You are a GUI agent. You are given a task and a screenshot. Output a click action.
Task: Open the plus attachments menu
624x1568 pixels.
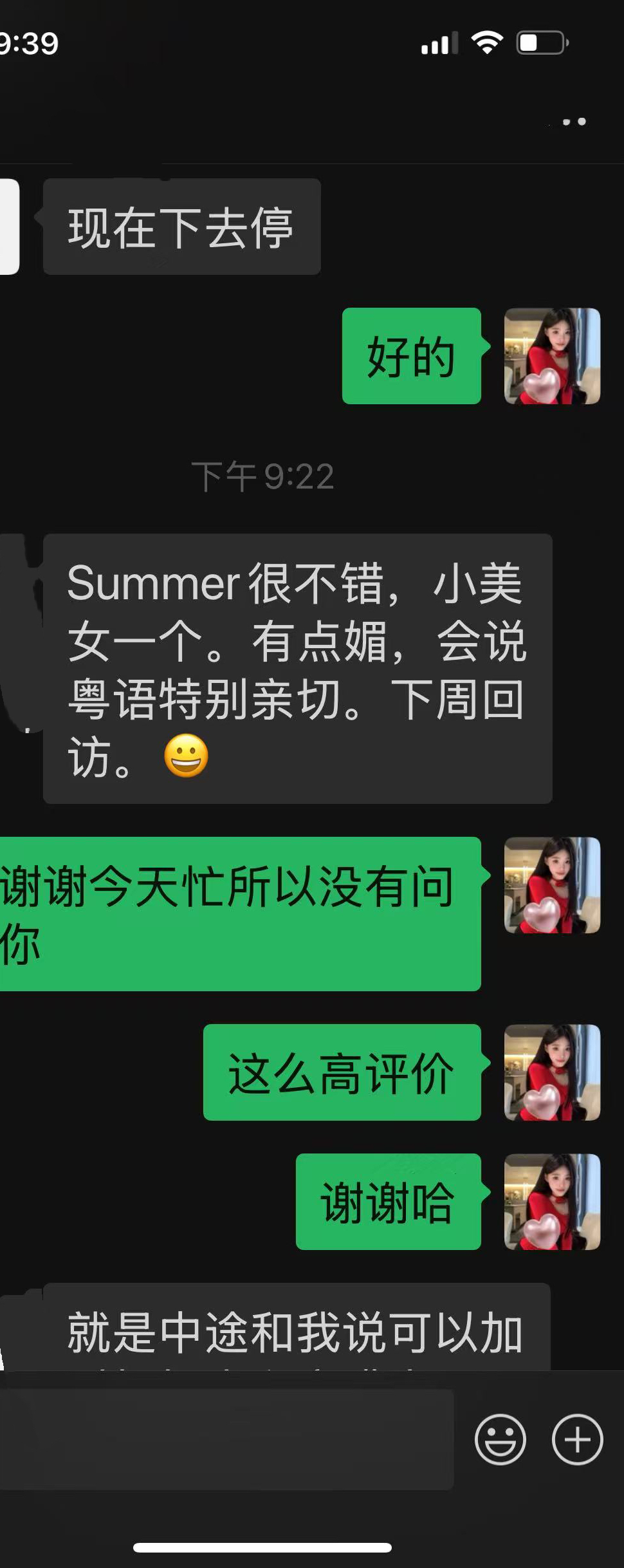(x=577, y=1440)
